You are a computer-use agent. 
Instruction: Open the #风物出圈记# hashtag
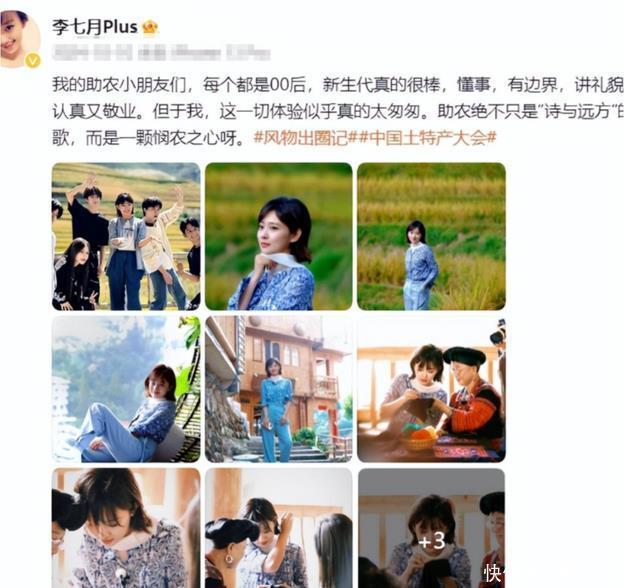coord(304,137)
